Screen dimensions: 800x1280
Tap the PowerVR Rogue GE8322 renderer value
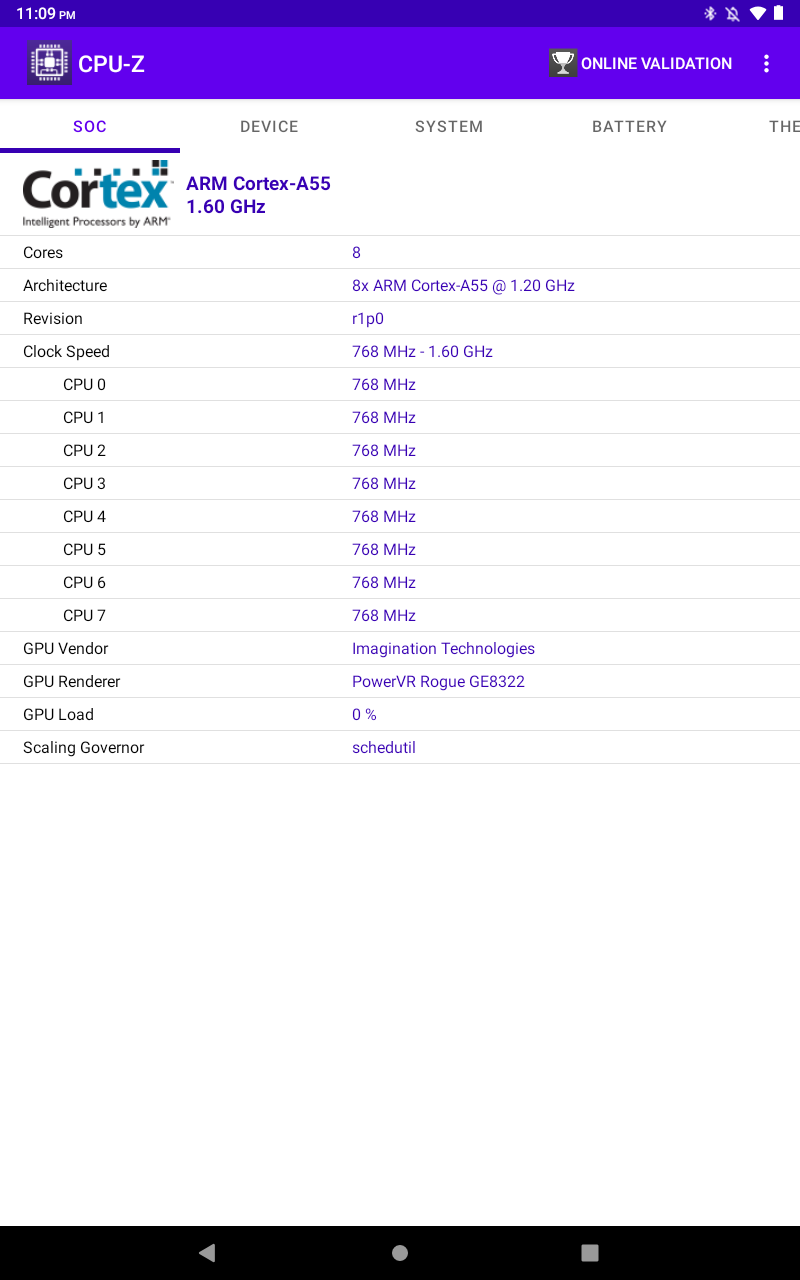(x=438, y=681)
